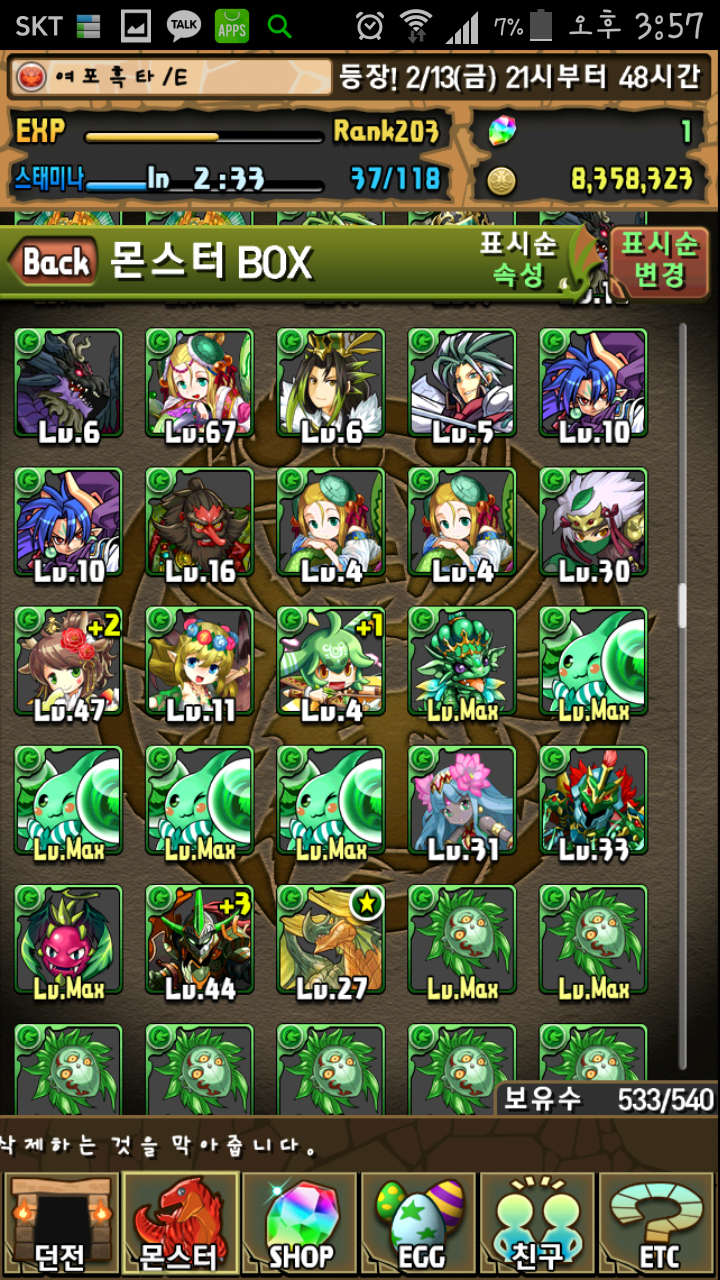The height and width of the screenshot is (1280, 720).
Task: Change the display order via 표시순 변경
Action: click(x=659, y=260)
